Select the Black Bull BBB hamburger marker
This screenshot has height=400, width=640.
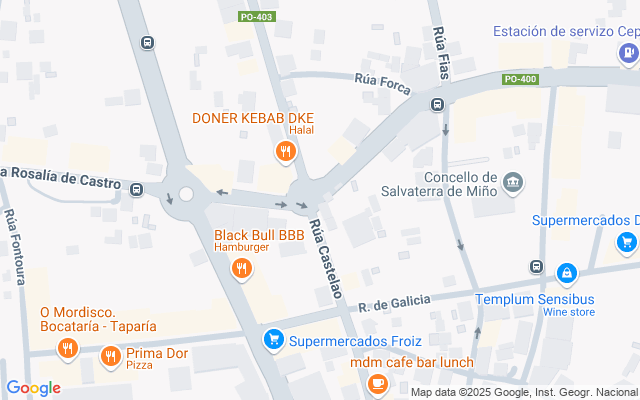pos(240,268)
